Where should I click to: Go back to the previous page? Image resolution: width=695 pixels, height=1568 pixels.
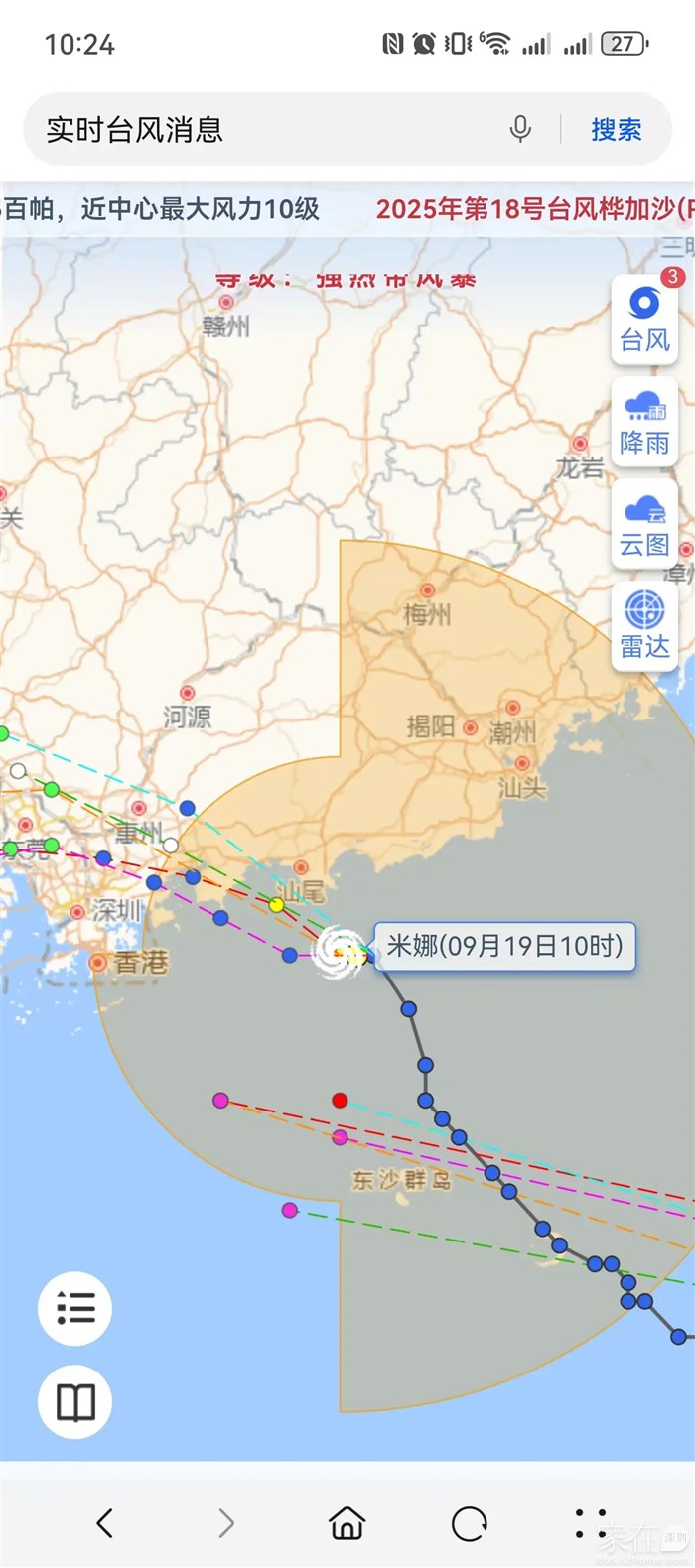(x=105, y=1522)
